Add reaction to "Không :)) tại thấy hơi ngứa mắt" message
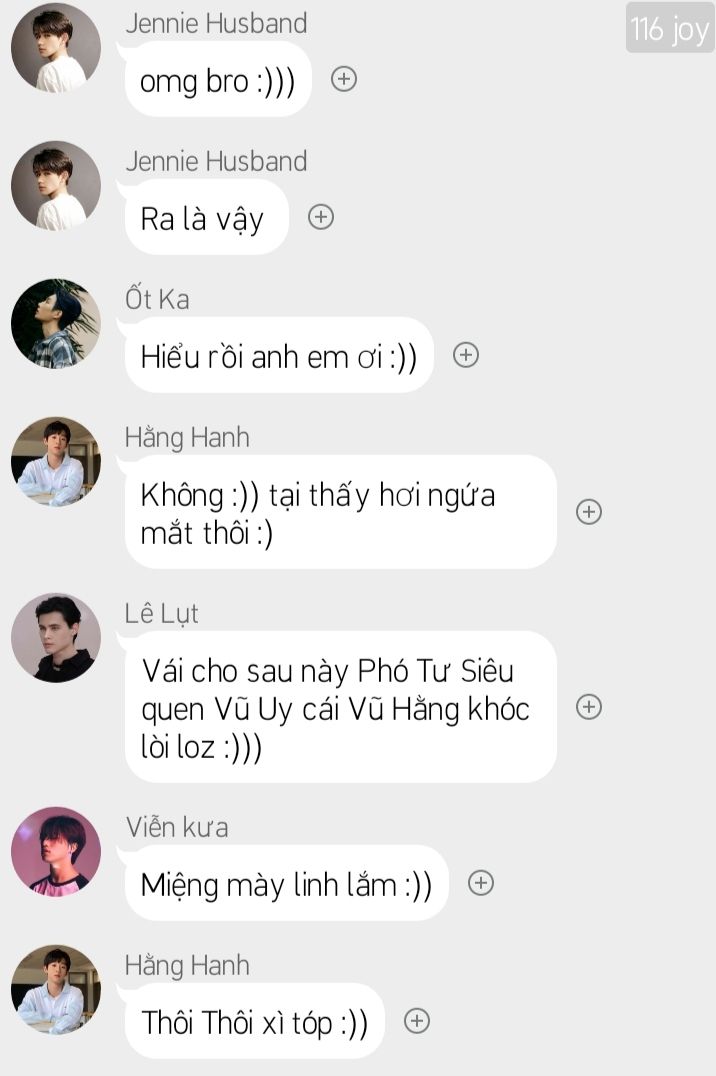Screen dimensions: 716x1076 (589, 512)
